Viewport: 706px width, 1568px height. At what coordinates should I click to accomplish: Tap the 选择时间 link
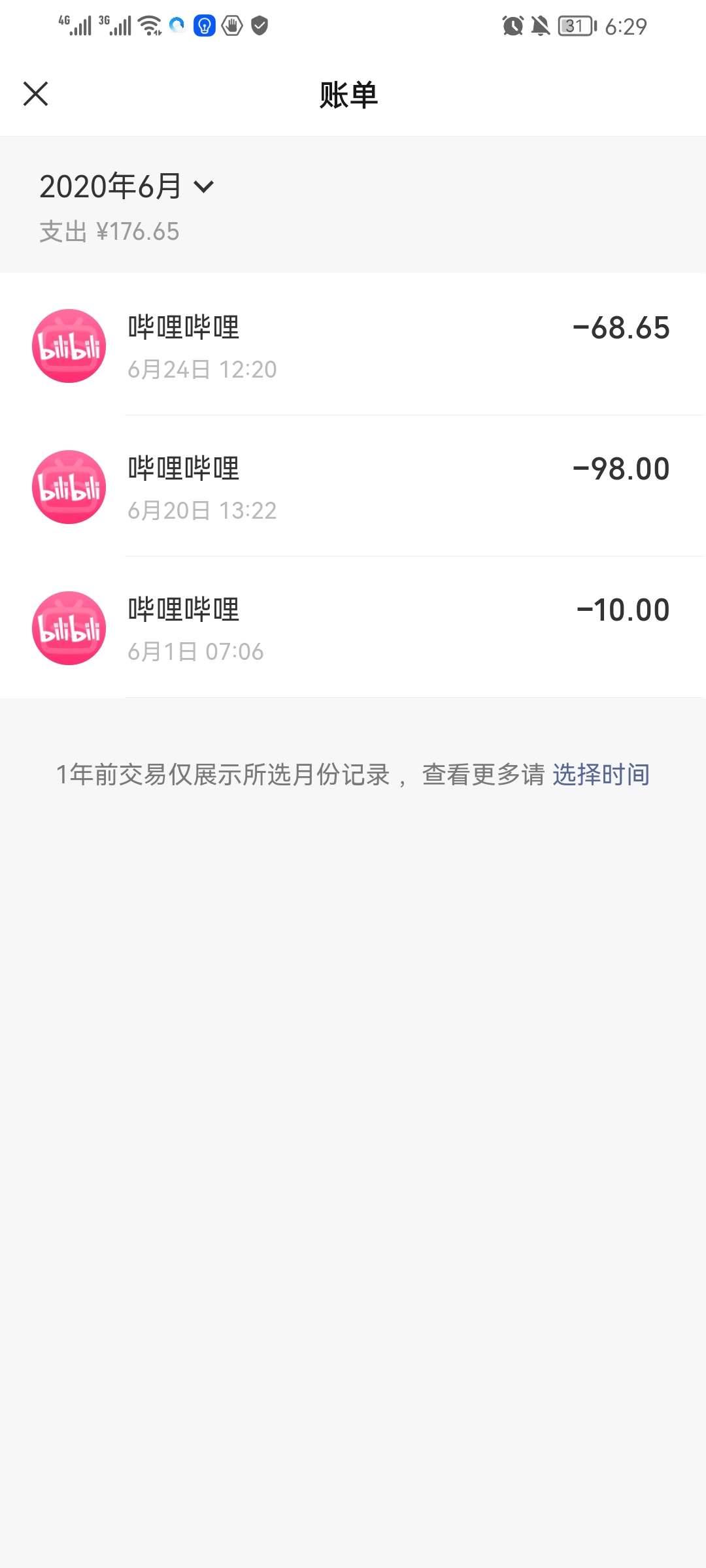coord(601,775)
